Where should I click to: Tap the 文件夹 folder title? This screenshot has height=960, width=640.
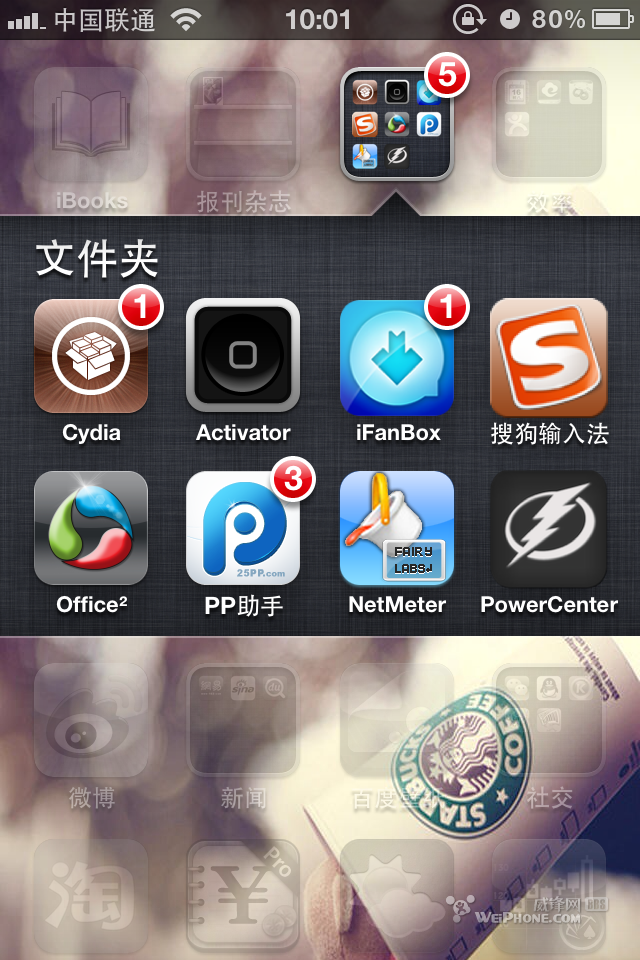(97, 260)
